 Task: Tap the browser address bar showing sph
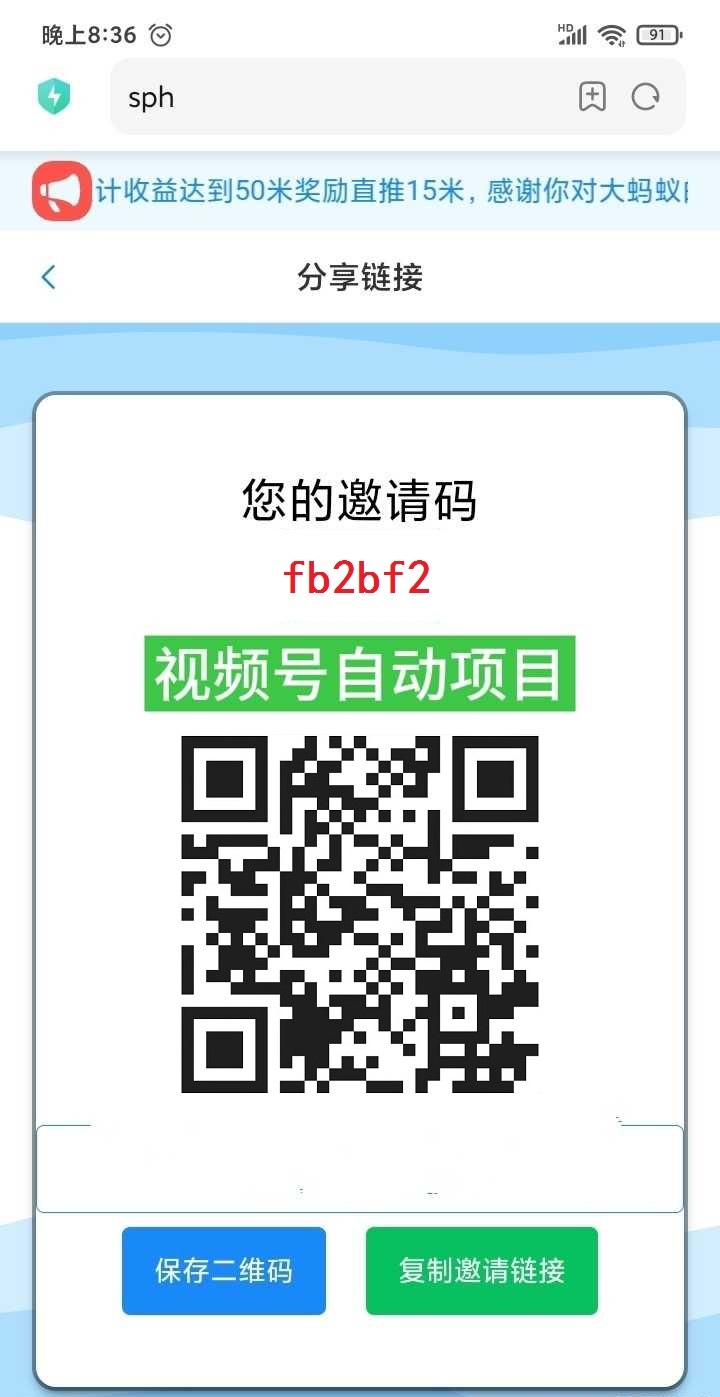(340, 97)
